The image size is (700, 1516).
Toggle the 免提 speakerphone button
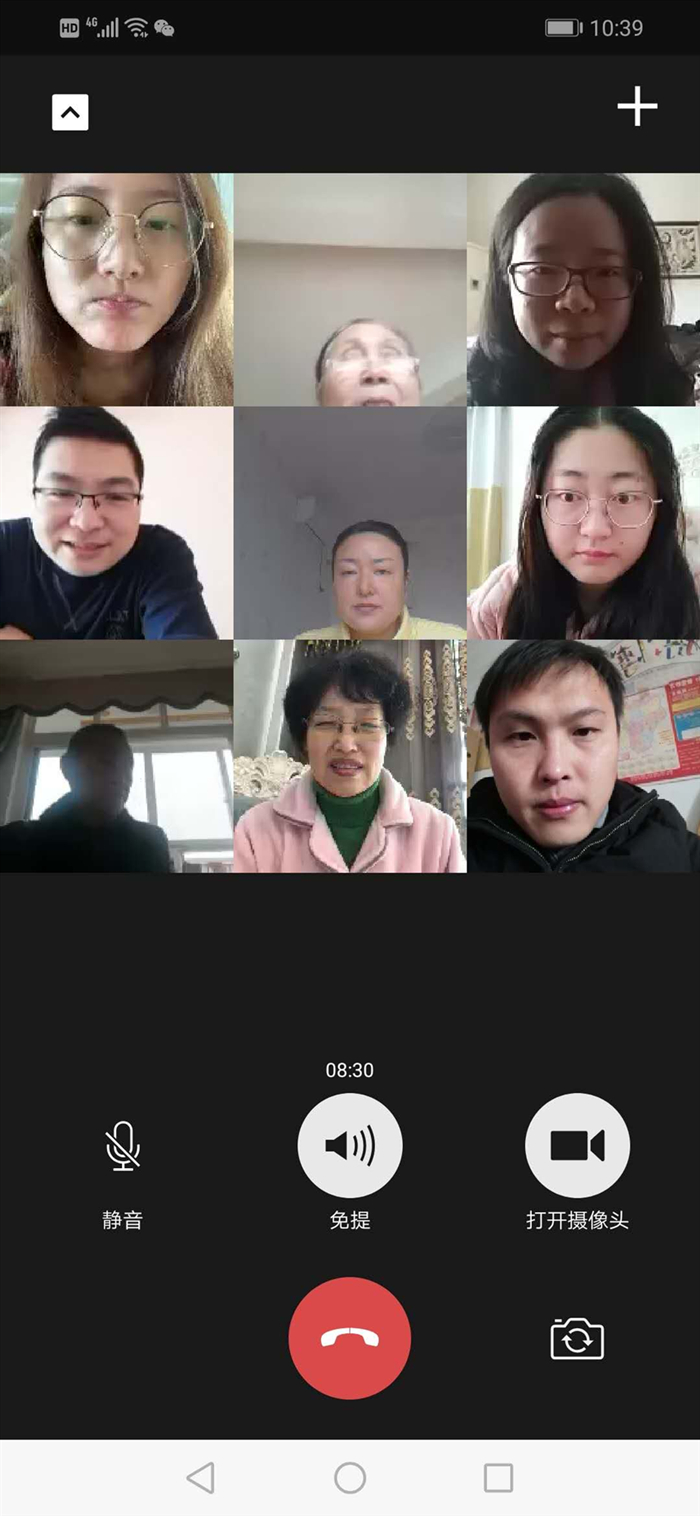pos(350,1146)
